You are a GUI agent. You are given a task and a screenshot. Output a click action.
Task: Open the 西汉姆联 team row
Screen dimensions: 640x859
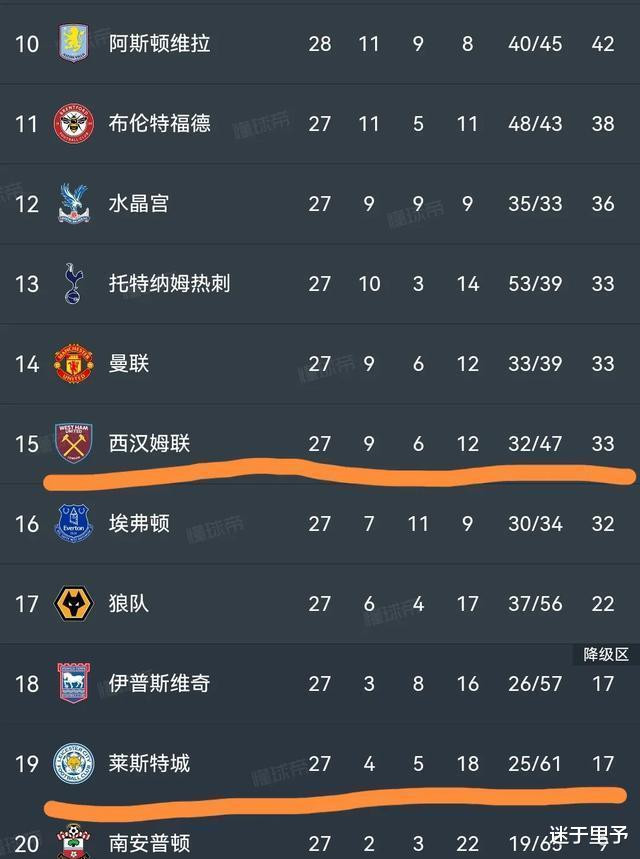point(320,443)
